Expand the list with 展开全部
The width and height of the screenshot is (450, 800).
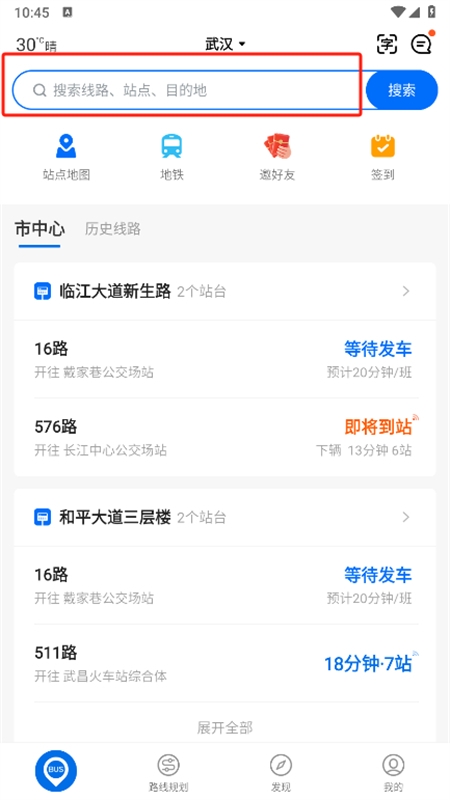(x=225, y=727)
